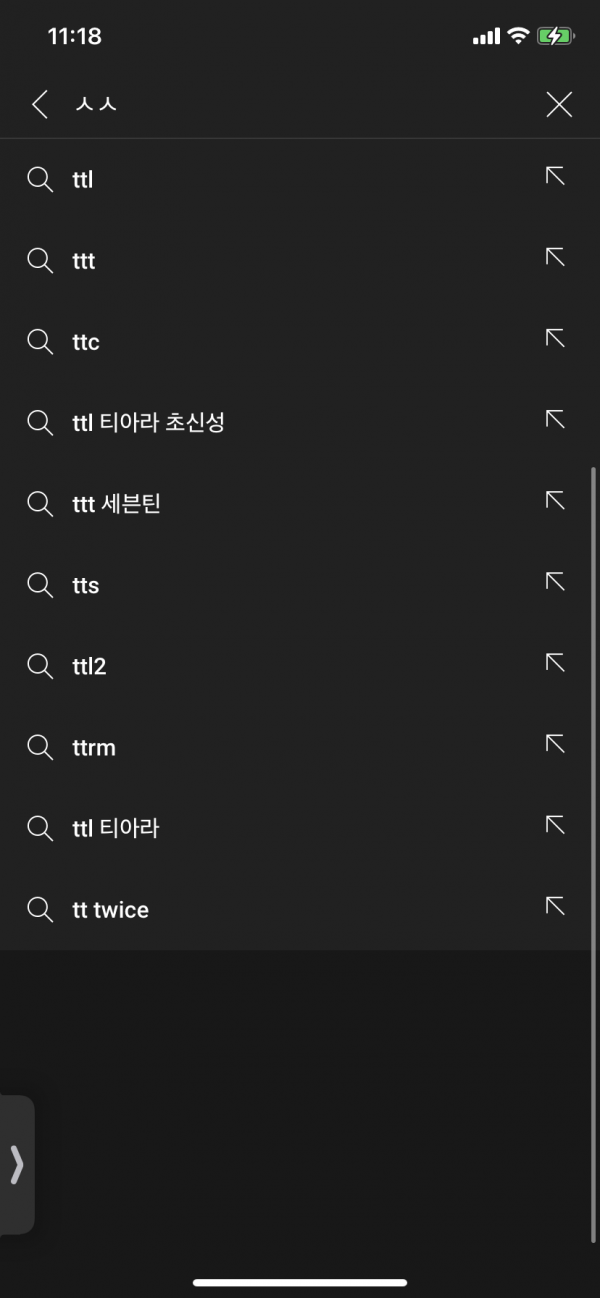Search for ttt 세븐틴

click(116, 504)
